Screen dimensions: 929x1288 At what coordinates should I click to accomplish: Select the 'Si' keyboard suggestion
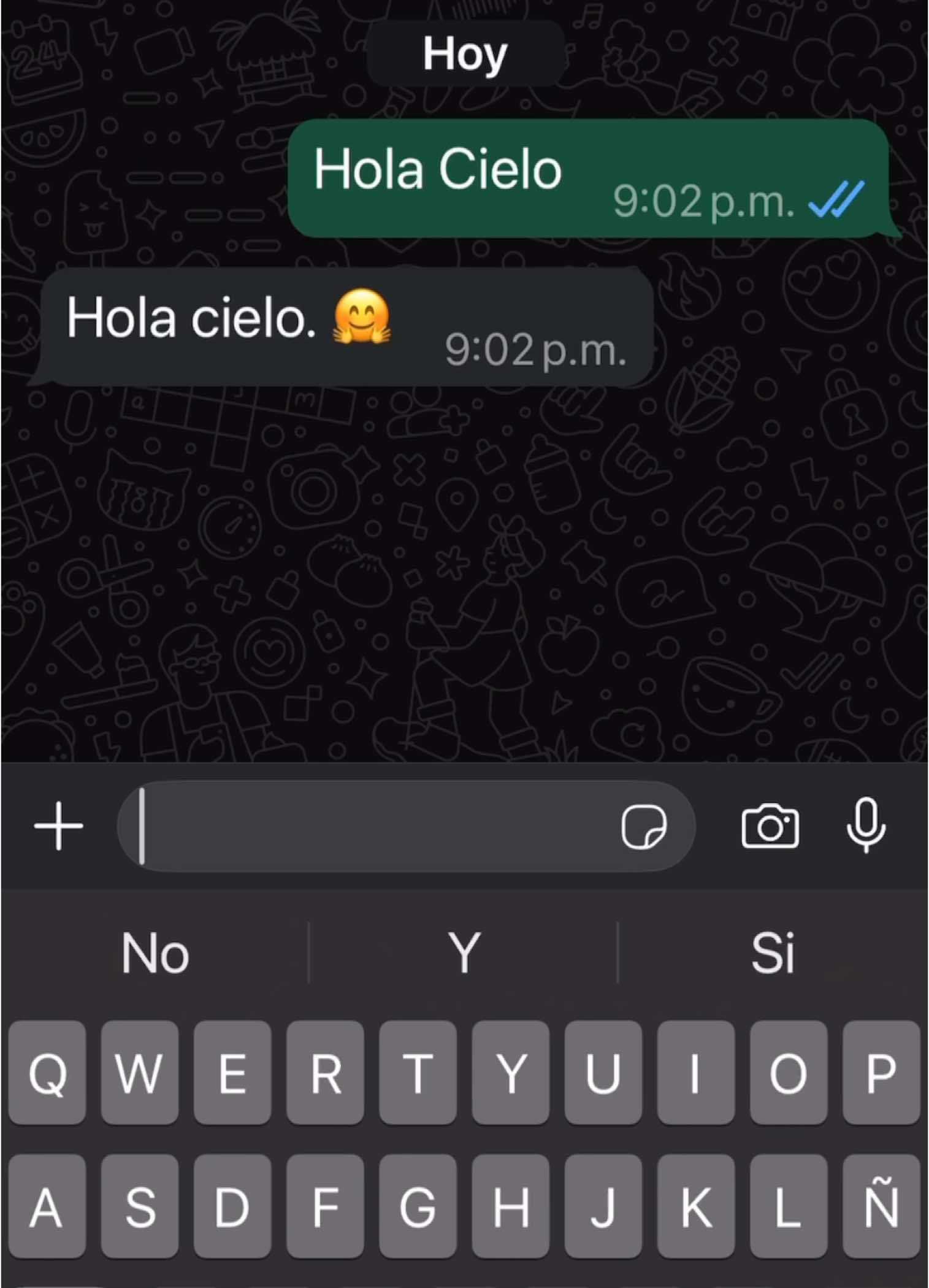pyautogui.click(x=773, y=953)
